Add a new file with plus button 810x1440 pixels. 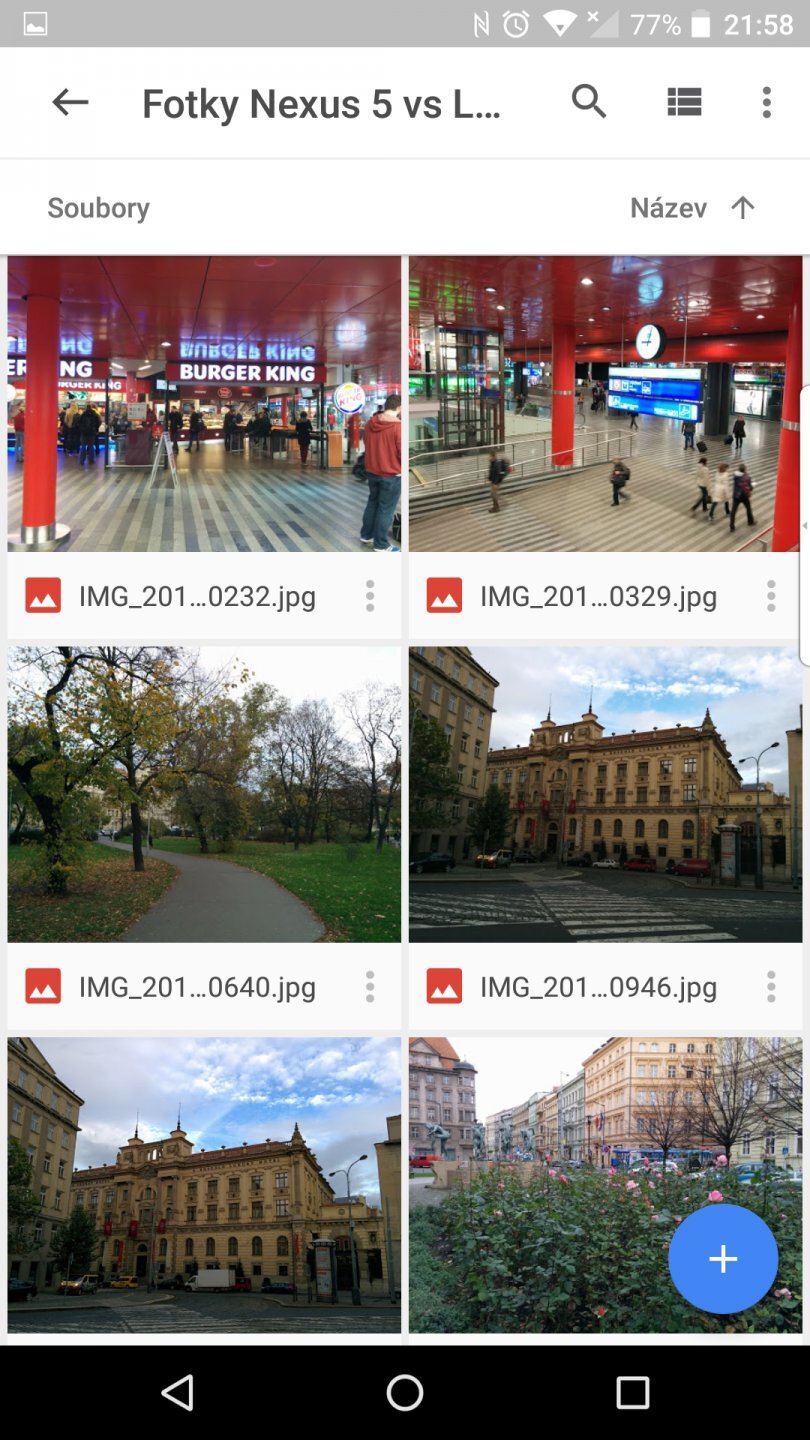(x=723, y=1259)
